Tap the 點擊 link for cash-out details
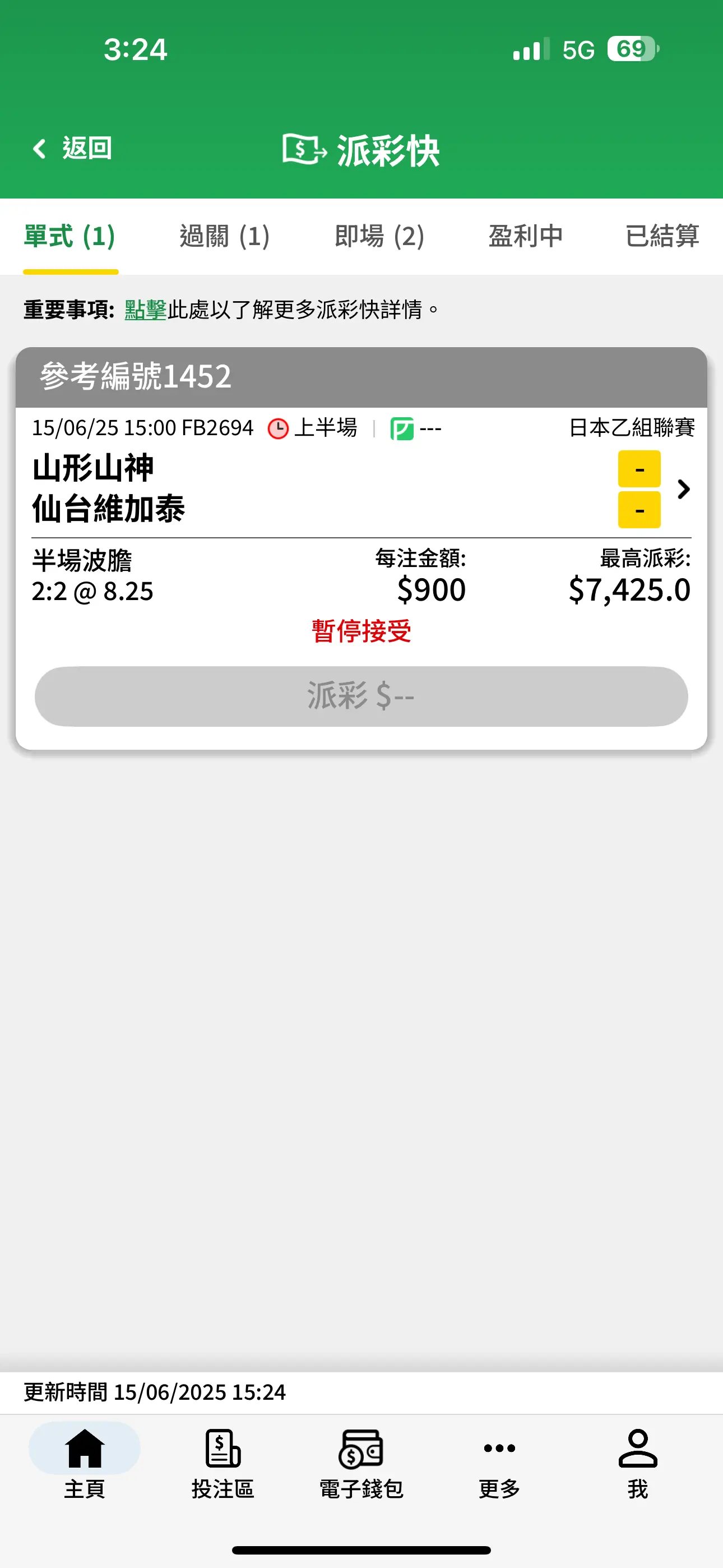 (x=146, y=309)
